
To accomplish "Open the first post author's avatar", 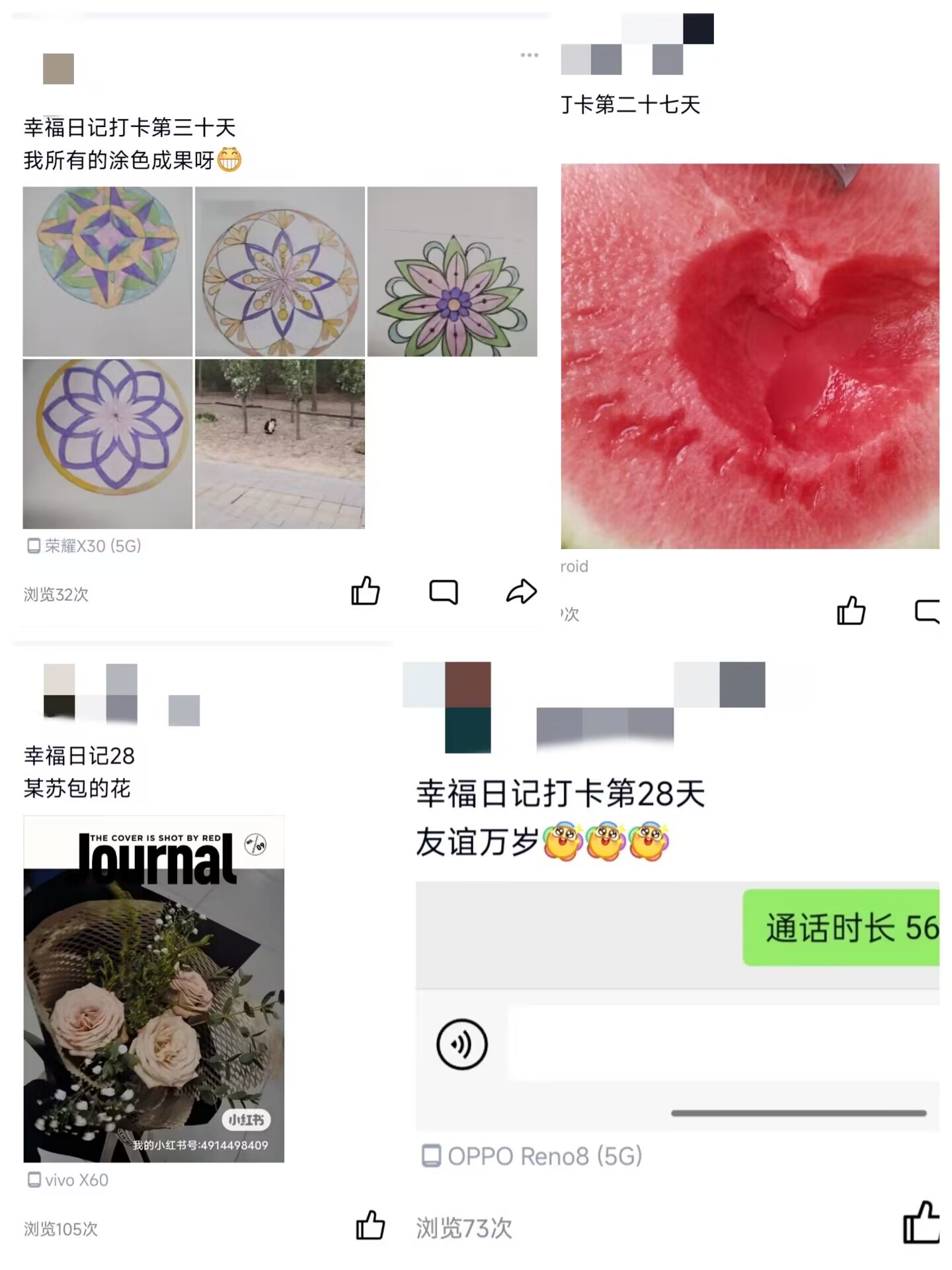I will point(58,68).
